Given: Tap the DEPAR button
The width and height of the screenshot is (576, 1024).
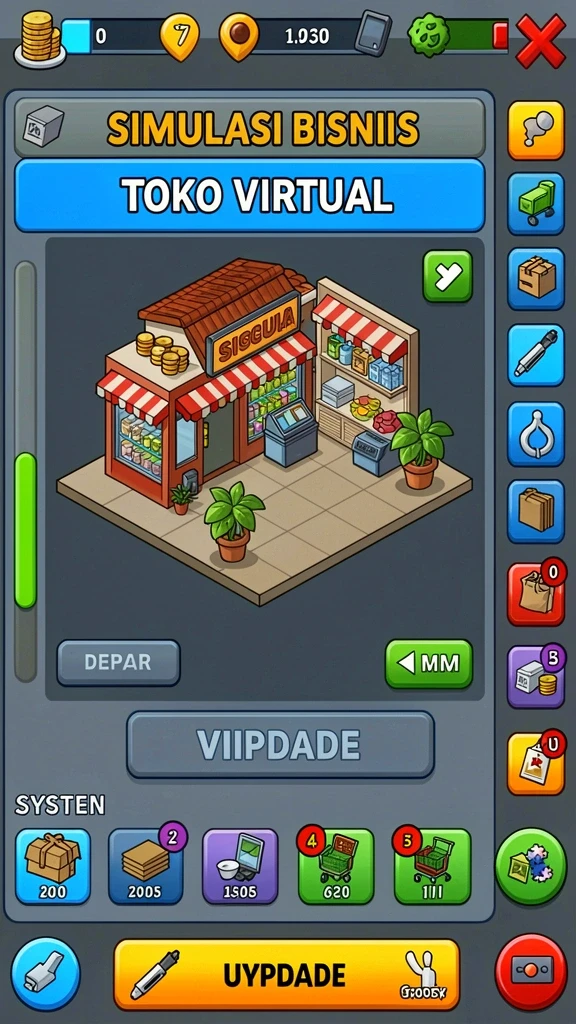Looking at the screenshot, I should (118, 662).
